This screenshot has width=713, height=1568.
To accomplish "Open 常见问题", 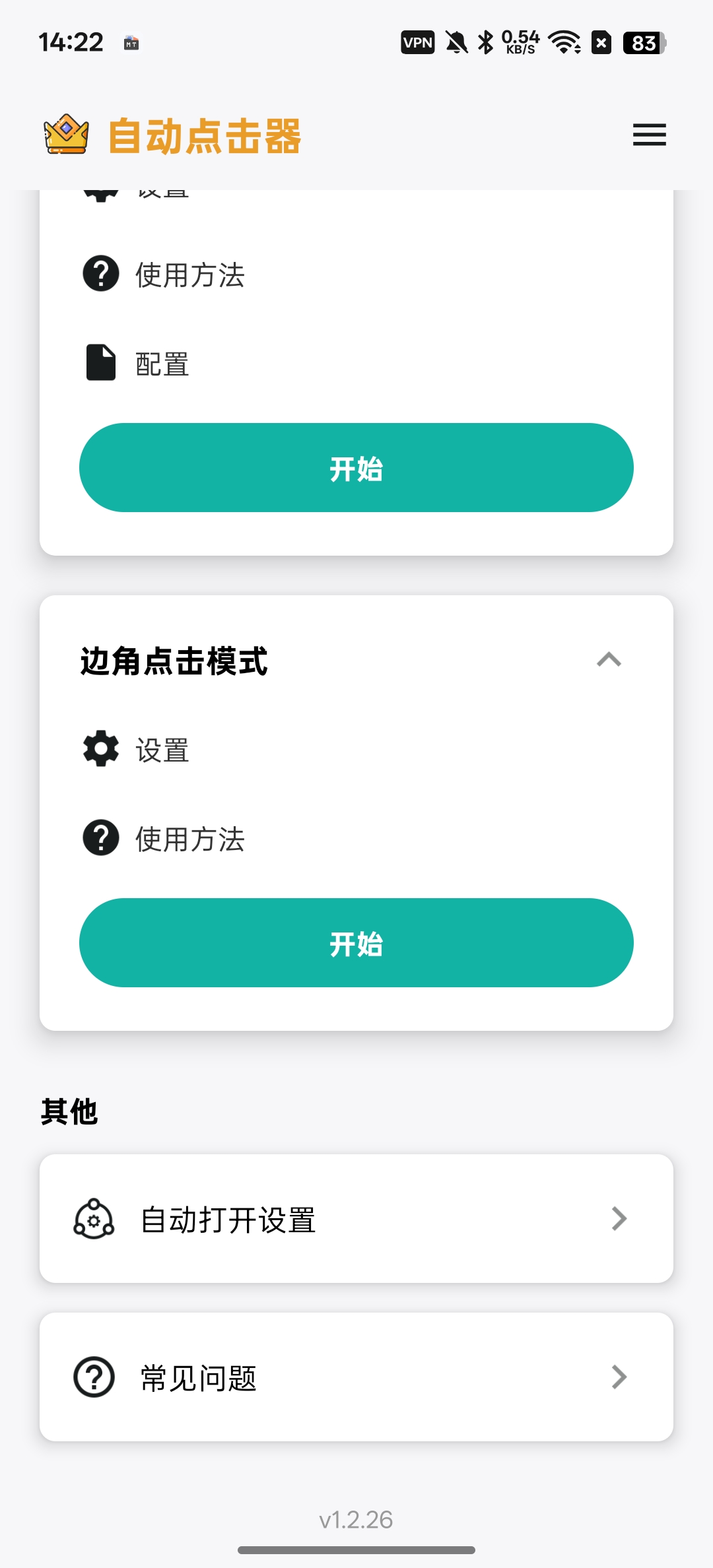I will tap(356, 1377).
